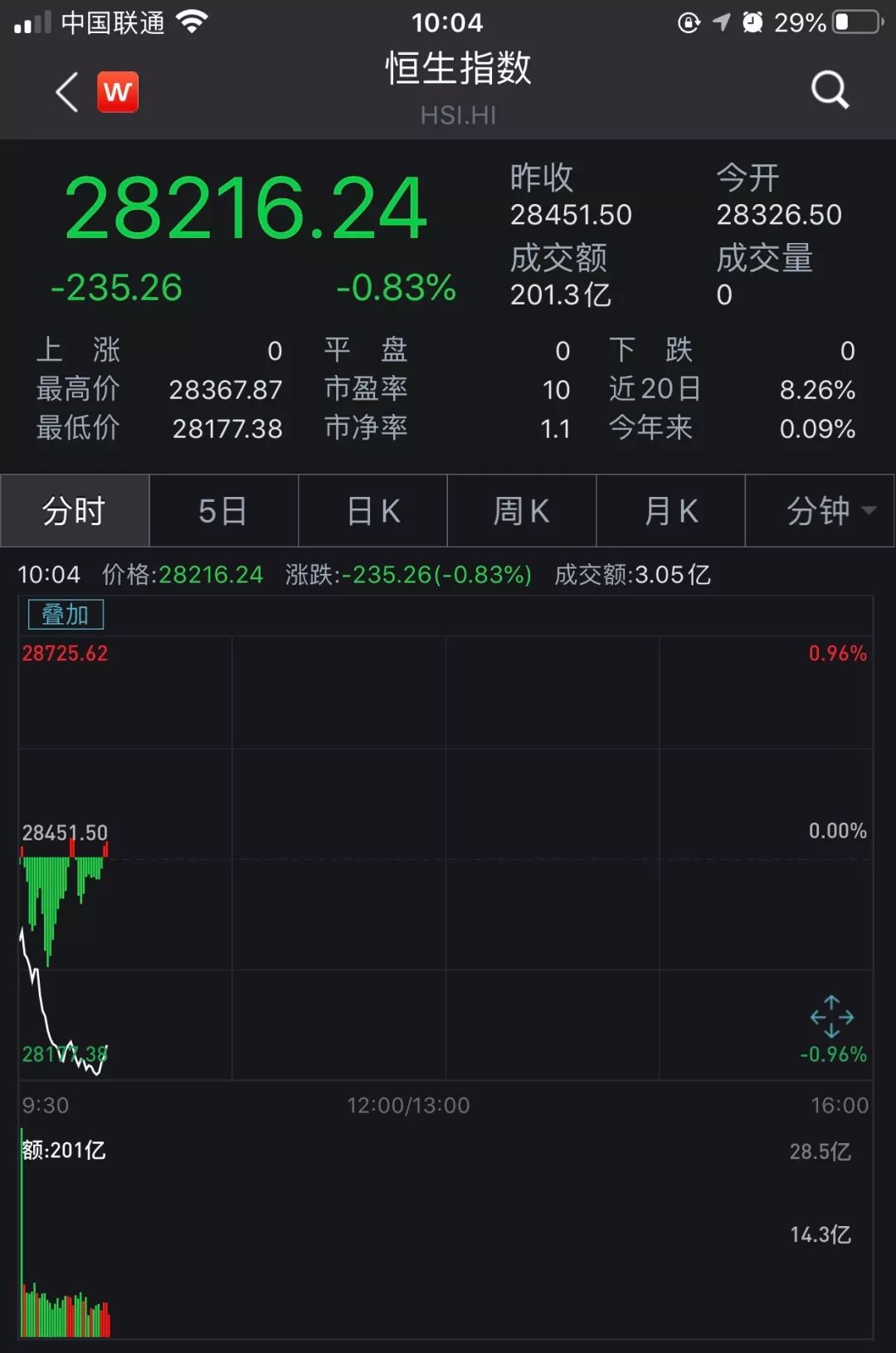Image resolution: width=896 pixels, height=1353 pixels.
Task: Go back using the top-left arrow
Action: [x=66, y=91]
